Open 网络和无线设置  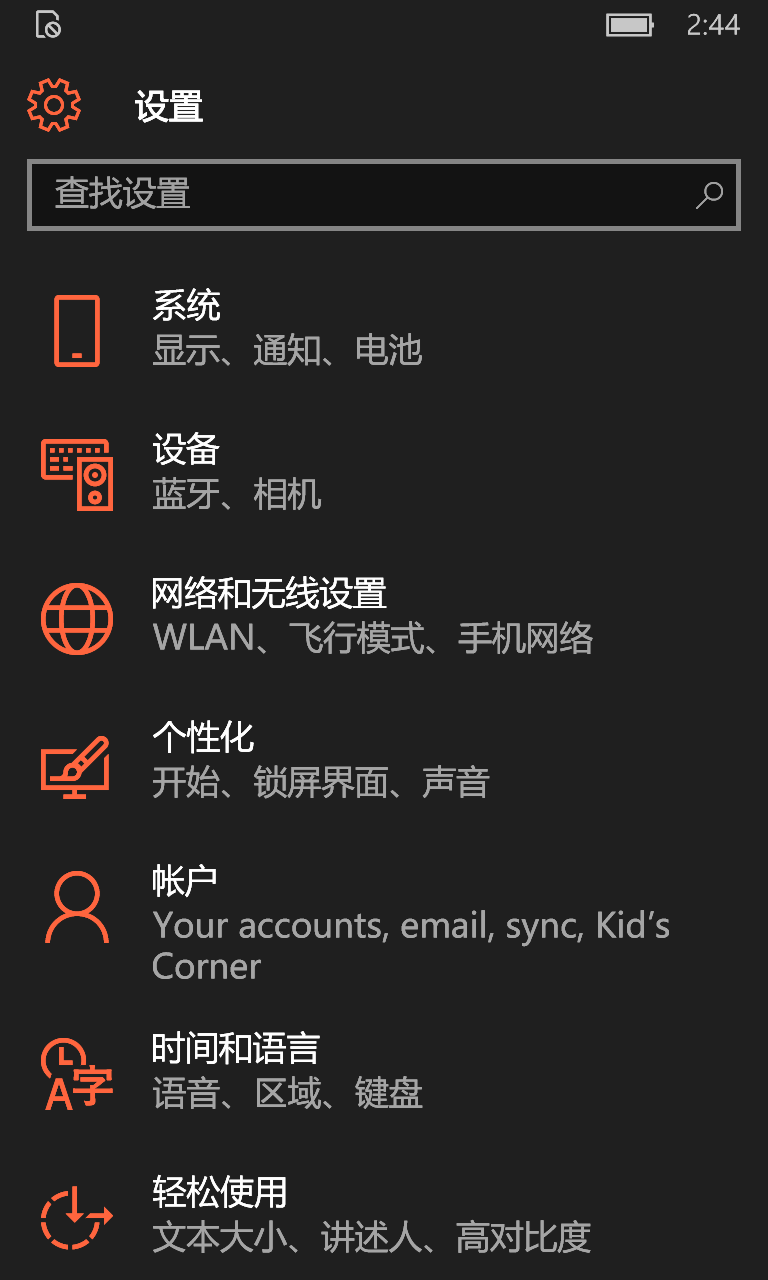click(384, 618)
